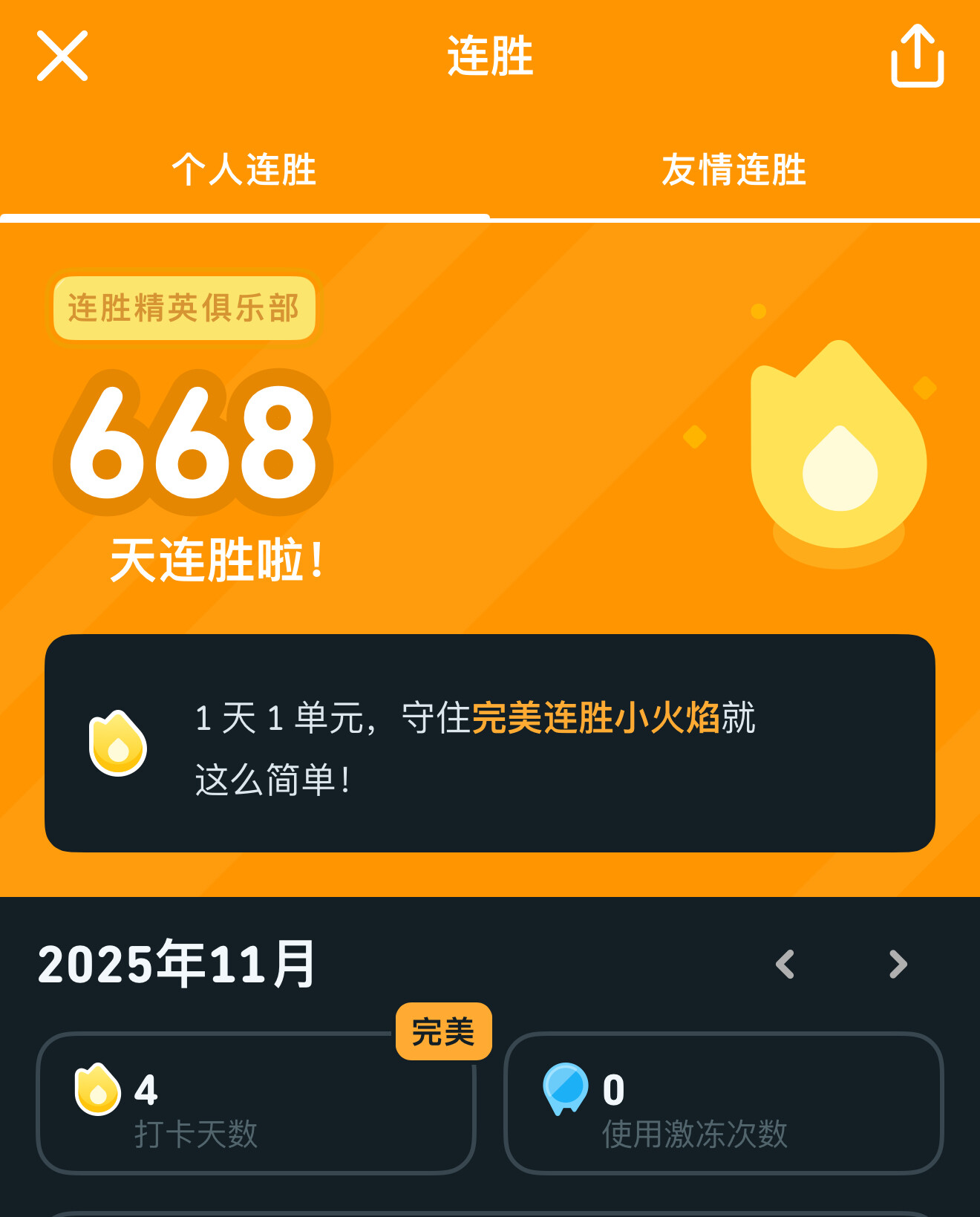980x1217 pixels.
Task: Open the 连胜精英俱乐部 badge
Action: click(184, 308)
